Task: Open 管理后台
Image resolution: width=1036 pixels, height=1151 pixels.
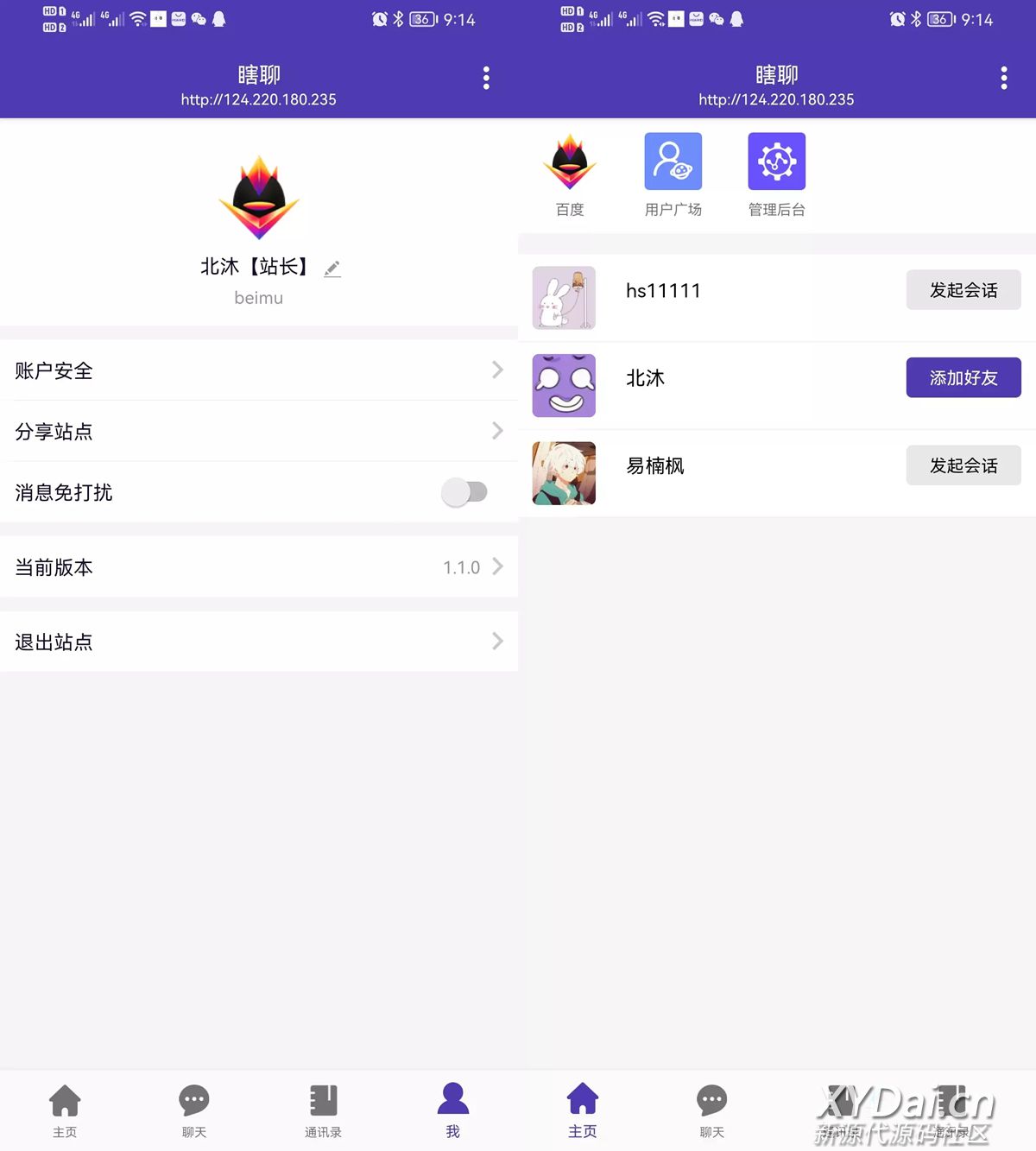Action: [x=776, y=174]
